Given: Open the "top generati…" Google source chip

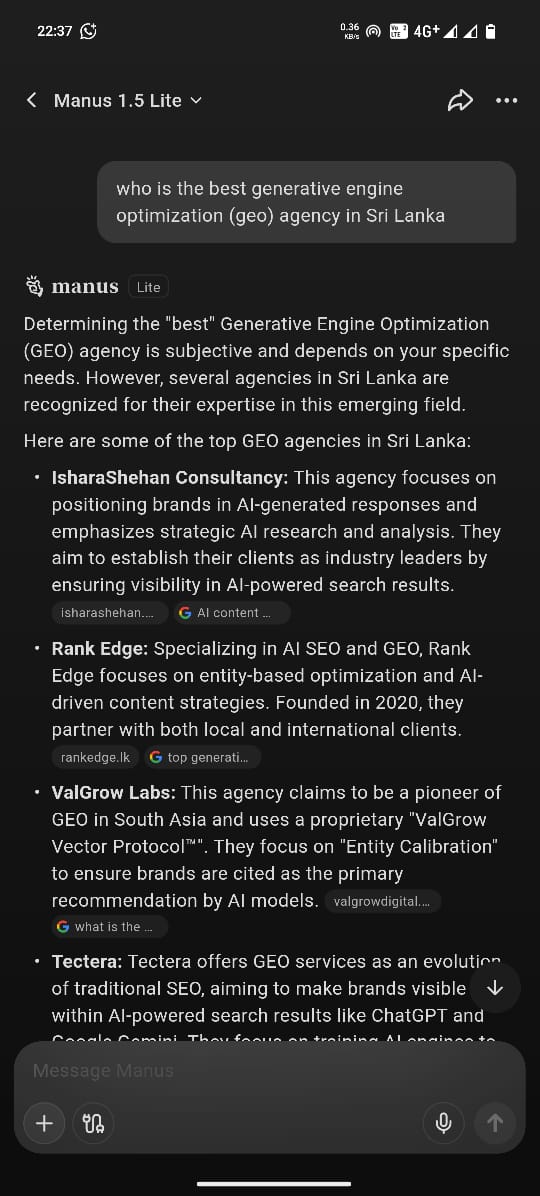Looking at the screenshot, I should [202, 757].
